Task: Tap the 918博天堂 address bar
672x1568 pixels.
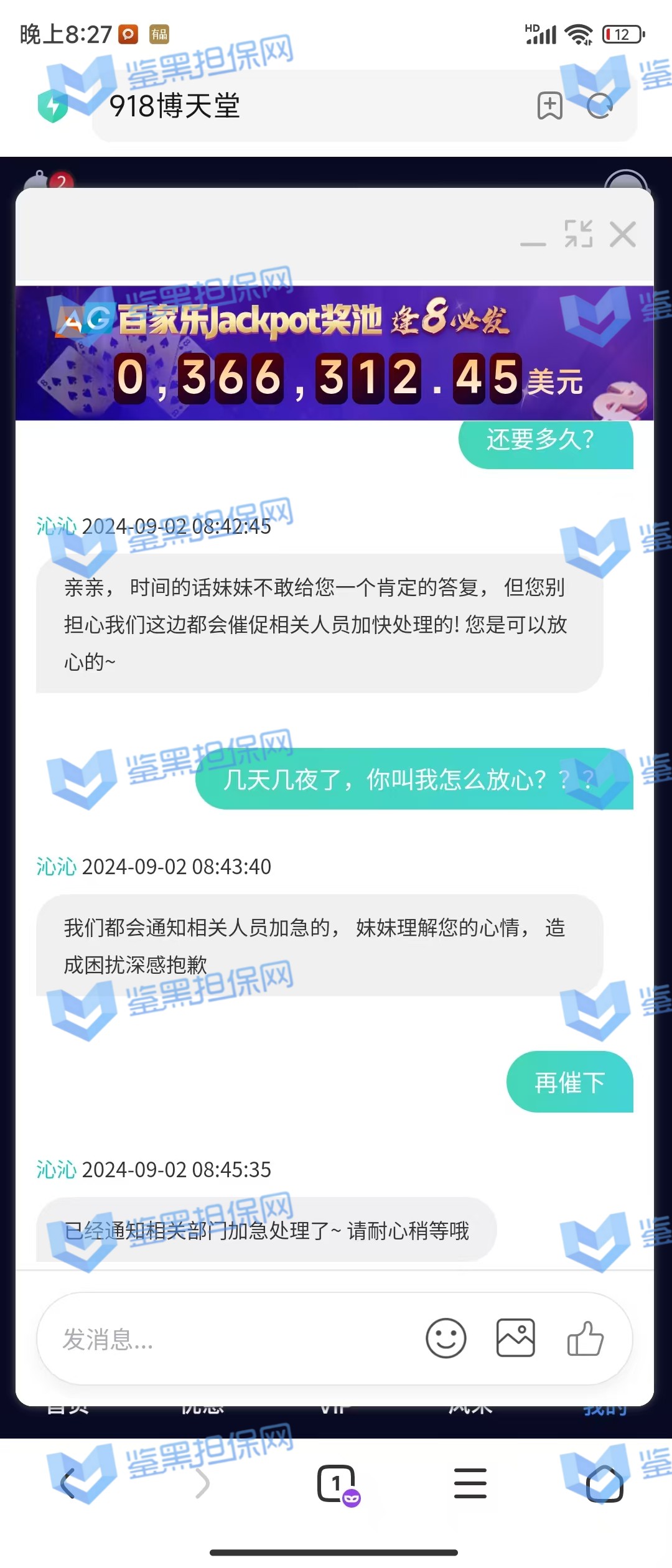Action: pyautogui.click(x=311, y=106)
